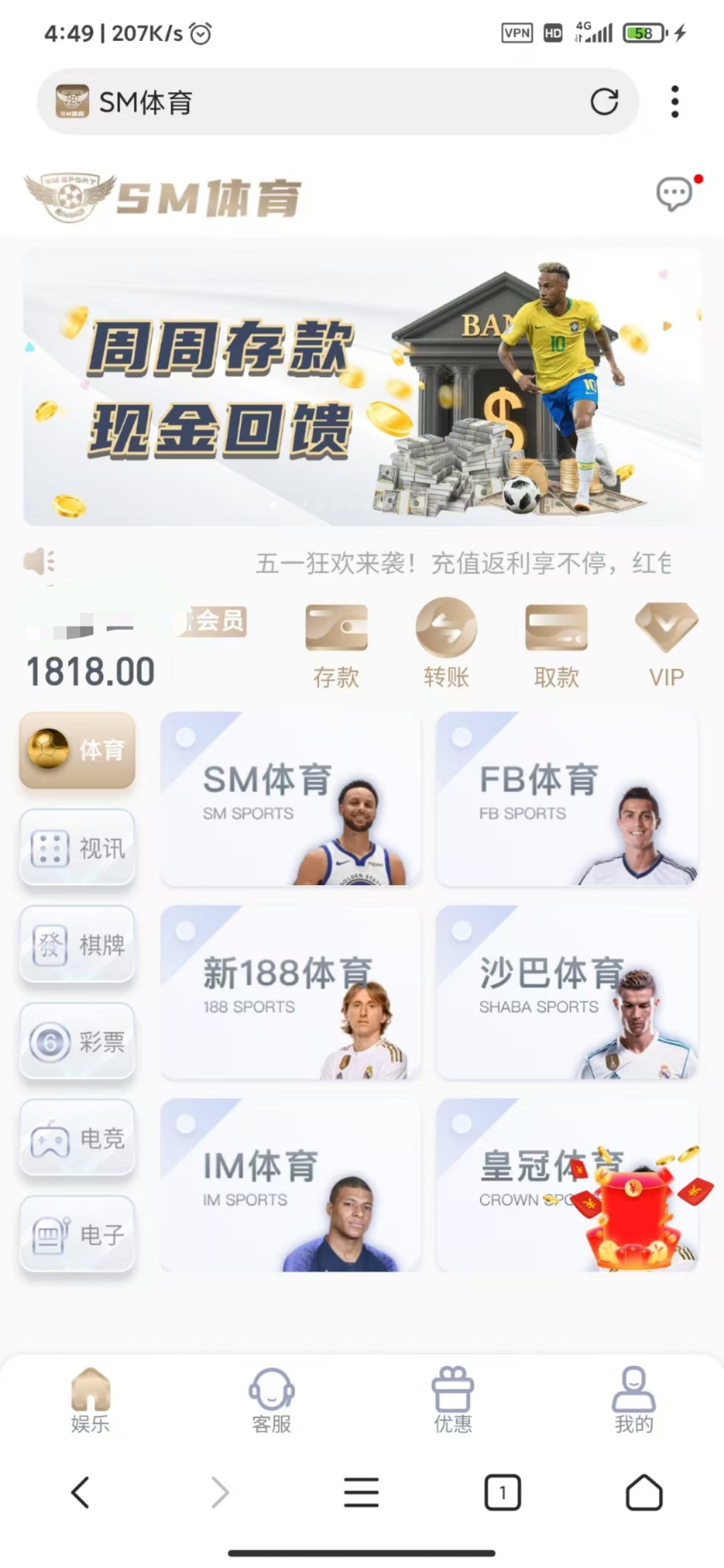Select the 彩票 category
724x1568 pixels.
77,1041
